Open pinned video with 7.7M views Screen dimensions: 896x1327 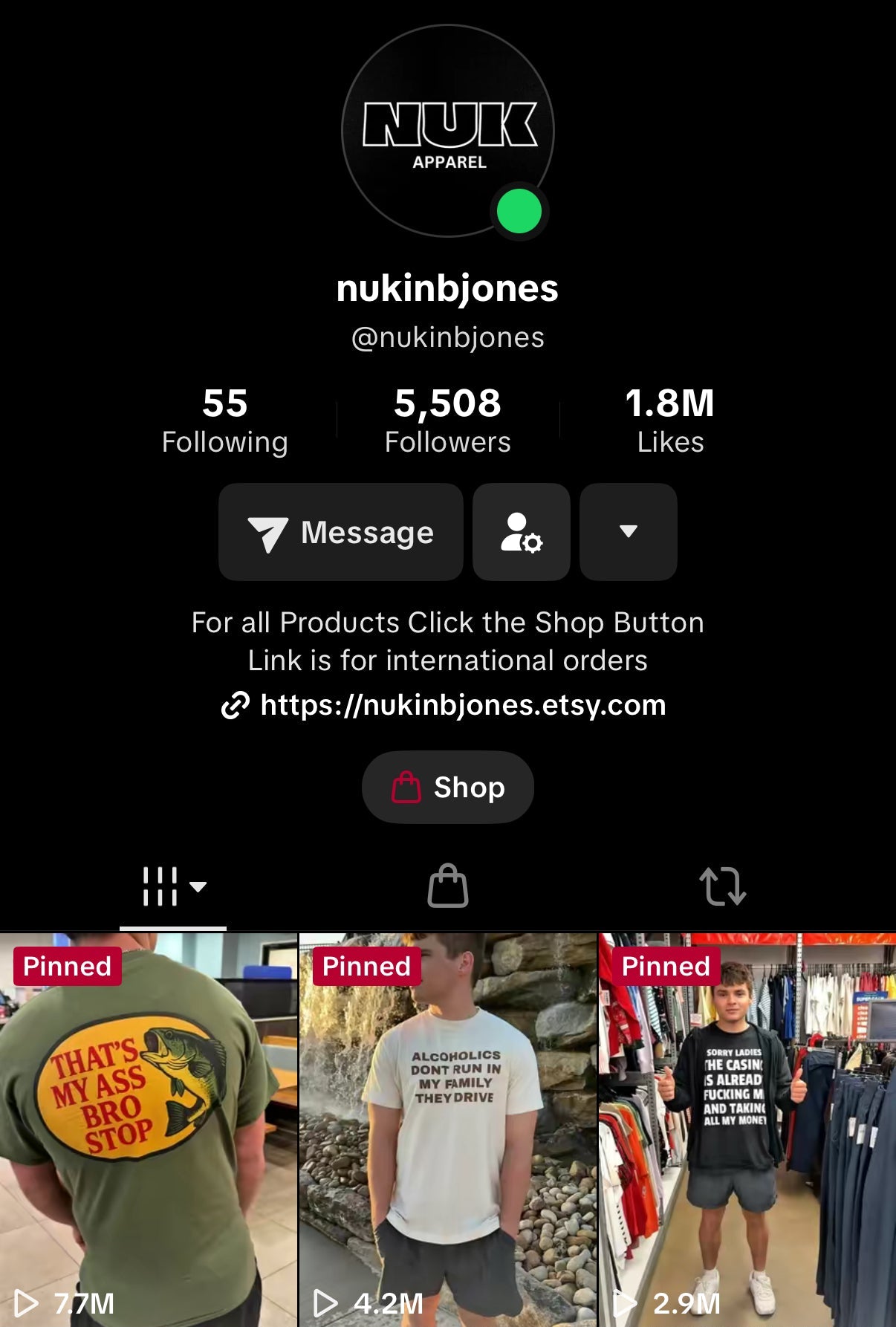coord(149,1129)
